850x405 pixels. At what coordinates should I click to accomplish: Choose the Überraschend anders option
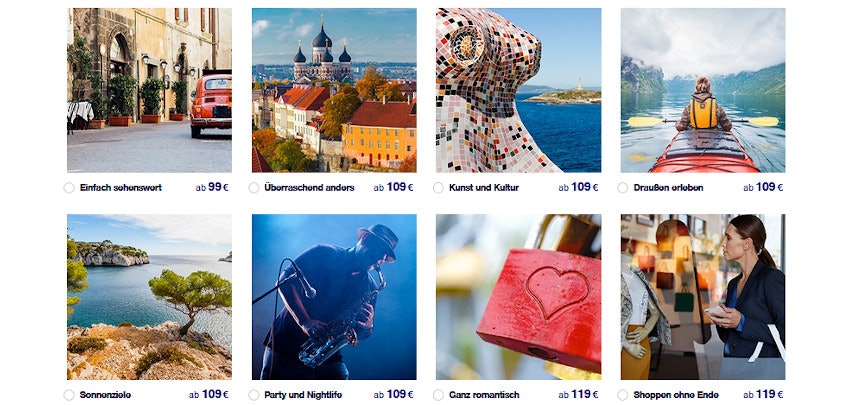pyautogui.click(x=254, y=188)
